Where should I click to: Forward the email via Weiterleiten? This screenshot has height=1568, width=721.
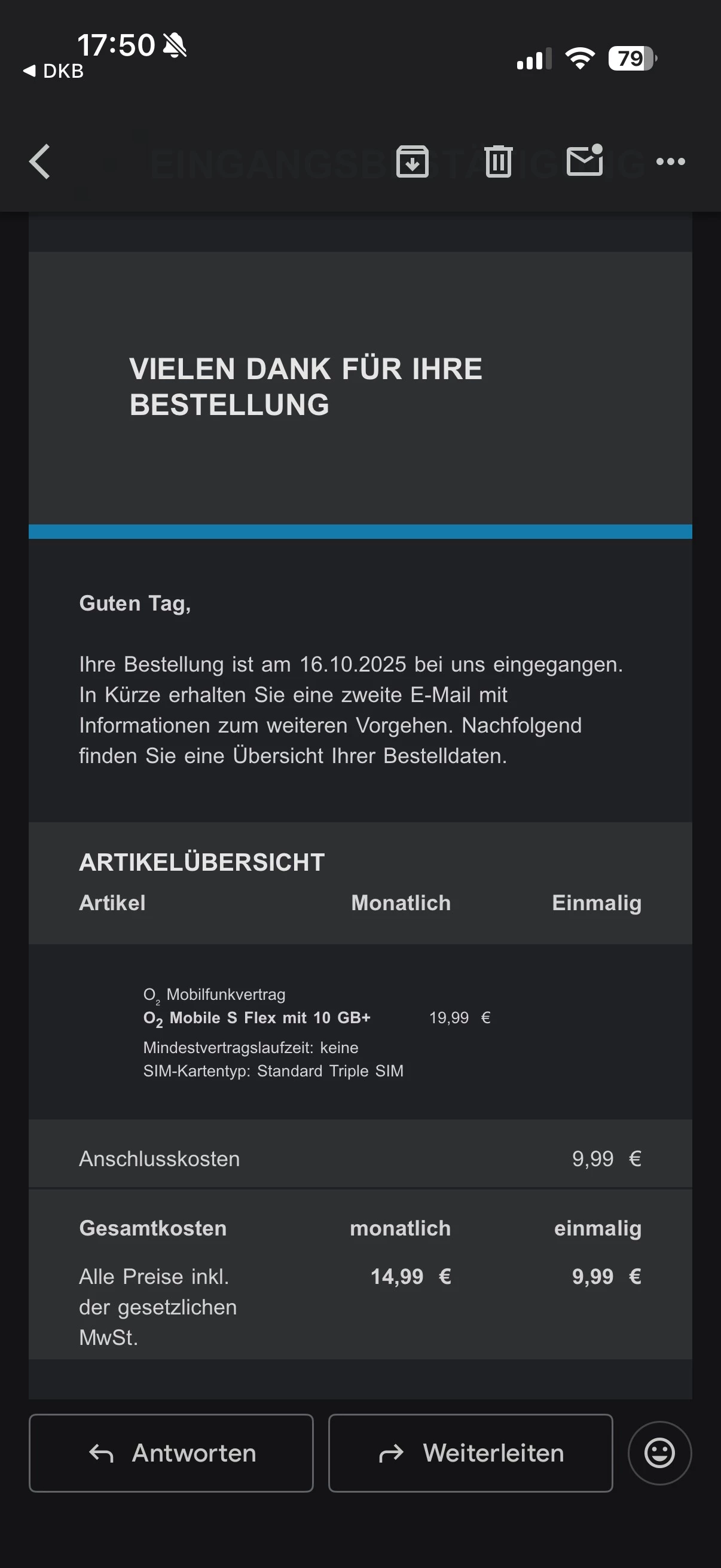pyautogui.click(x=471, y=1453)
